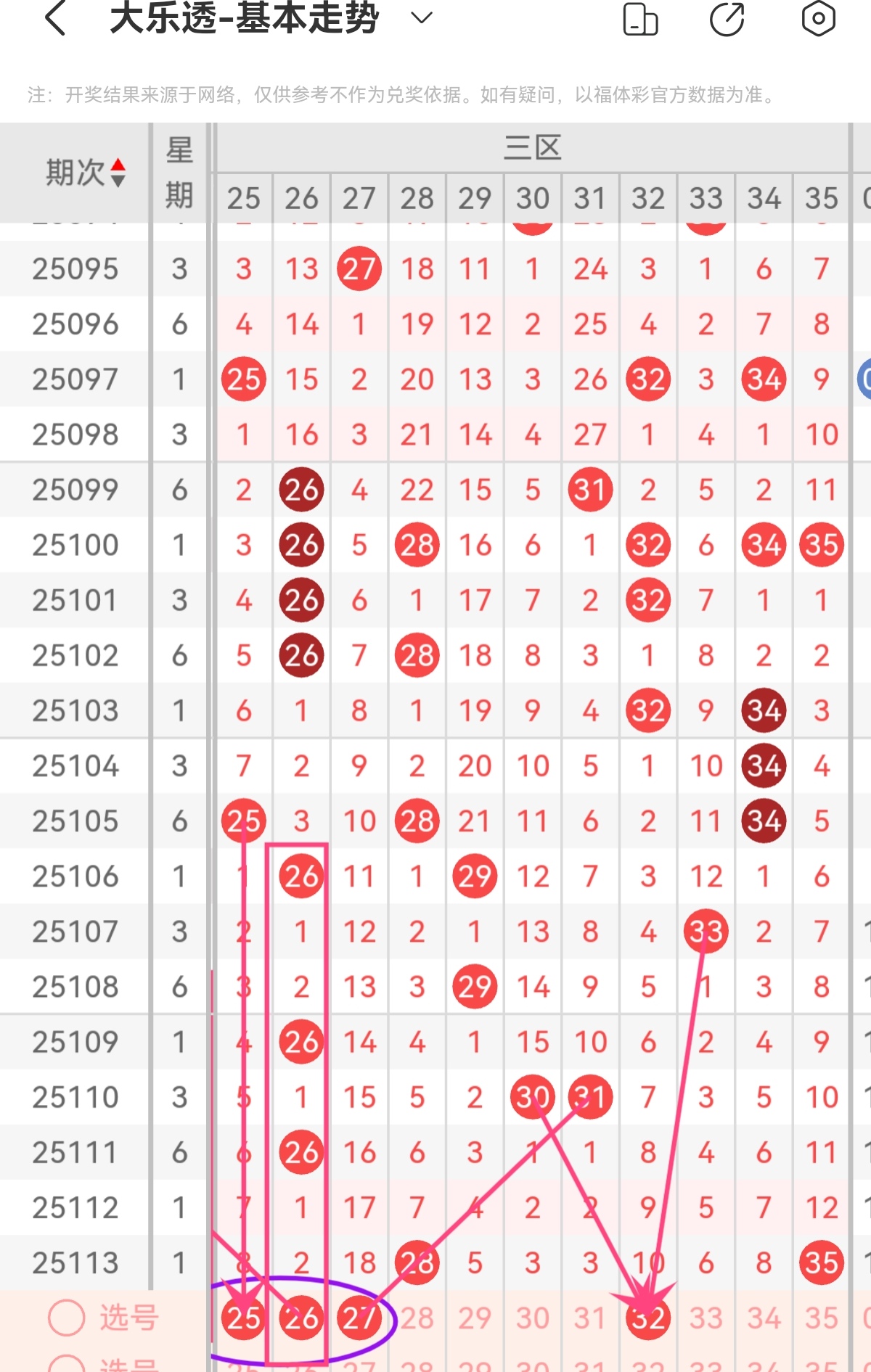Select number 33 in the selection row
Viewport: 871px width, 1372px height.
click(706, 1318)
